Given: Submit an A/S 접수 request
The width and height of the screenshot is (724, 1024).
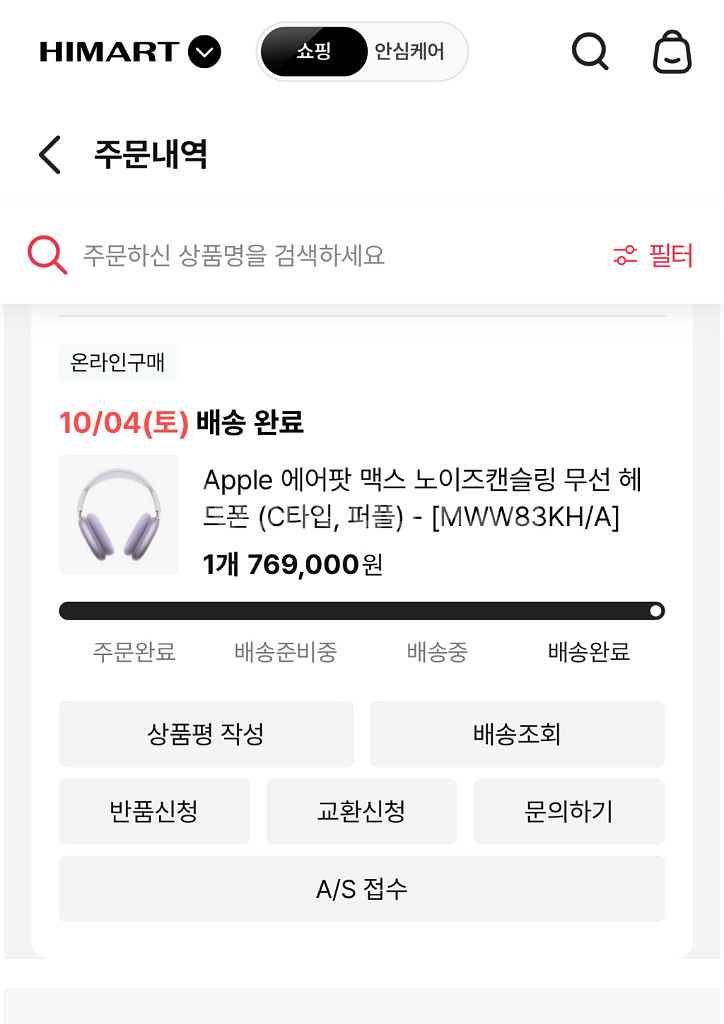Looking at the screenshot, I should pos(361,889).
